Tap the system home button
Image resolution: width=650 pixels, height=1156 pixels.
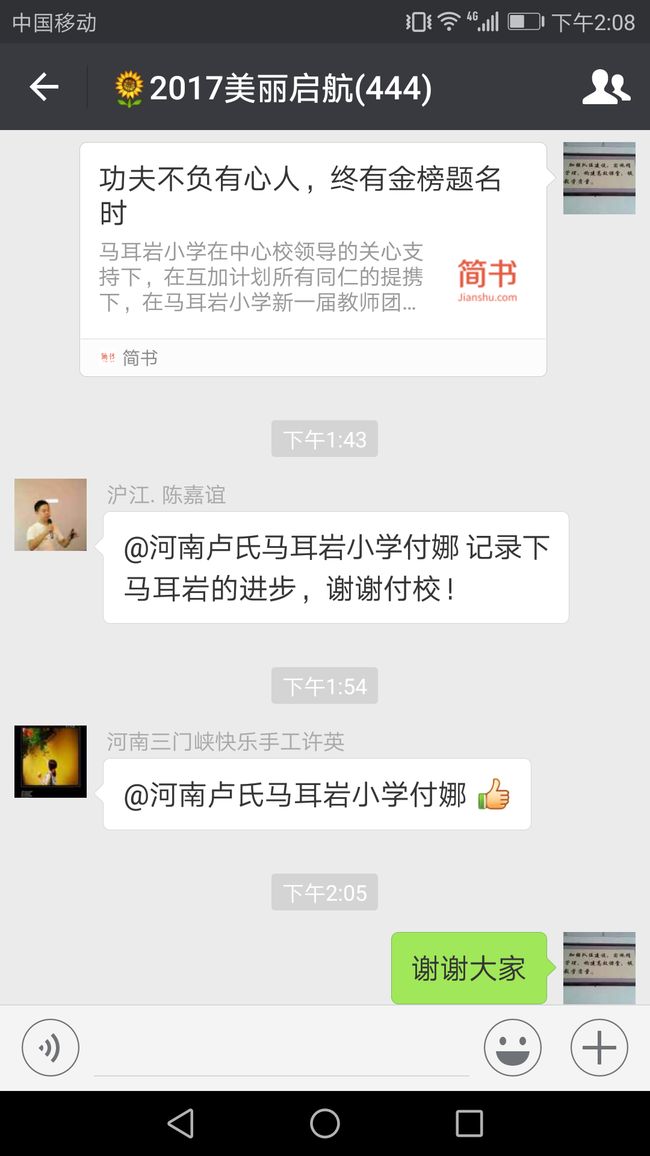(325, 1124)
